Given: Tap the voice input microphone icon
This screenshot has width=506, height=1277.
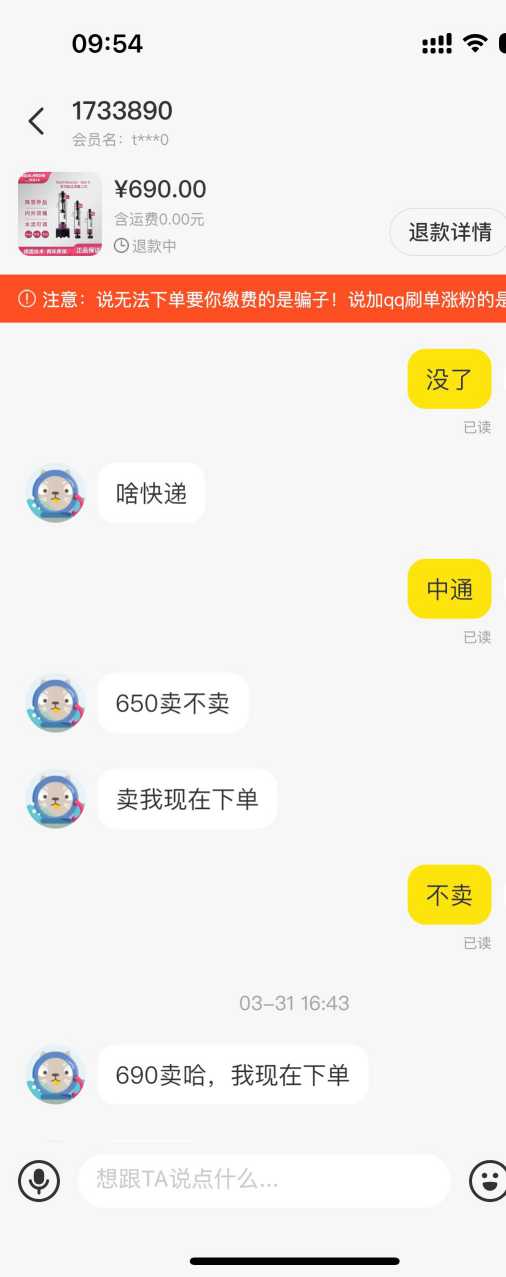Looking at the screenshot, I should pos(39,1181).
